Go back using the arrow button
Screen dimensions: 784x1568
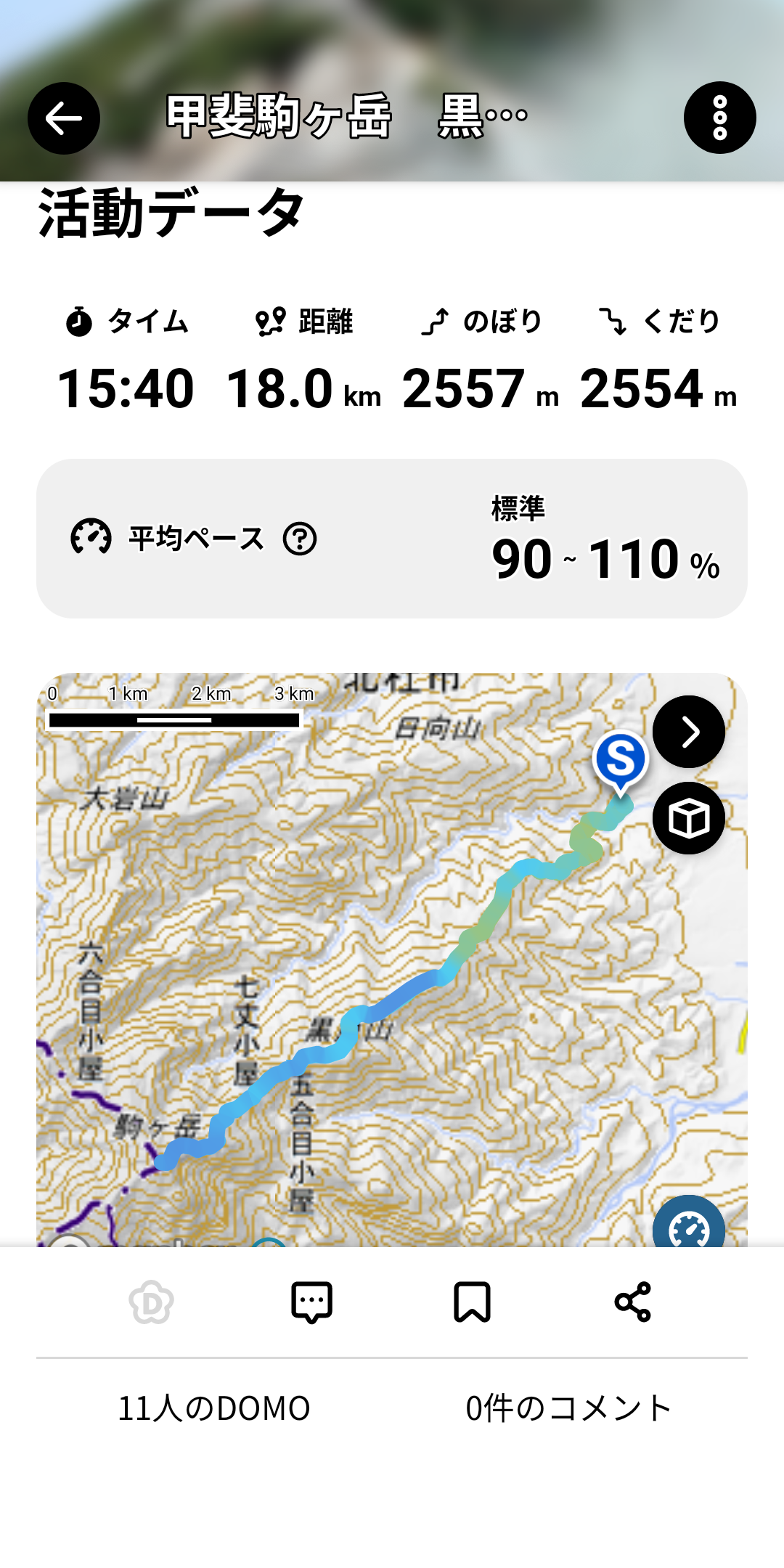(x=64, y=118)
